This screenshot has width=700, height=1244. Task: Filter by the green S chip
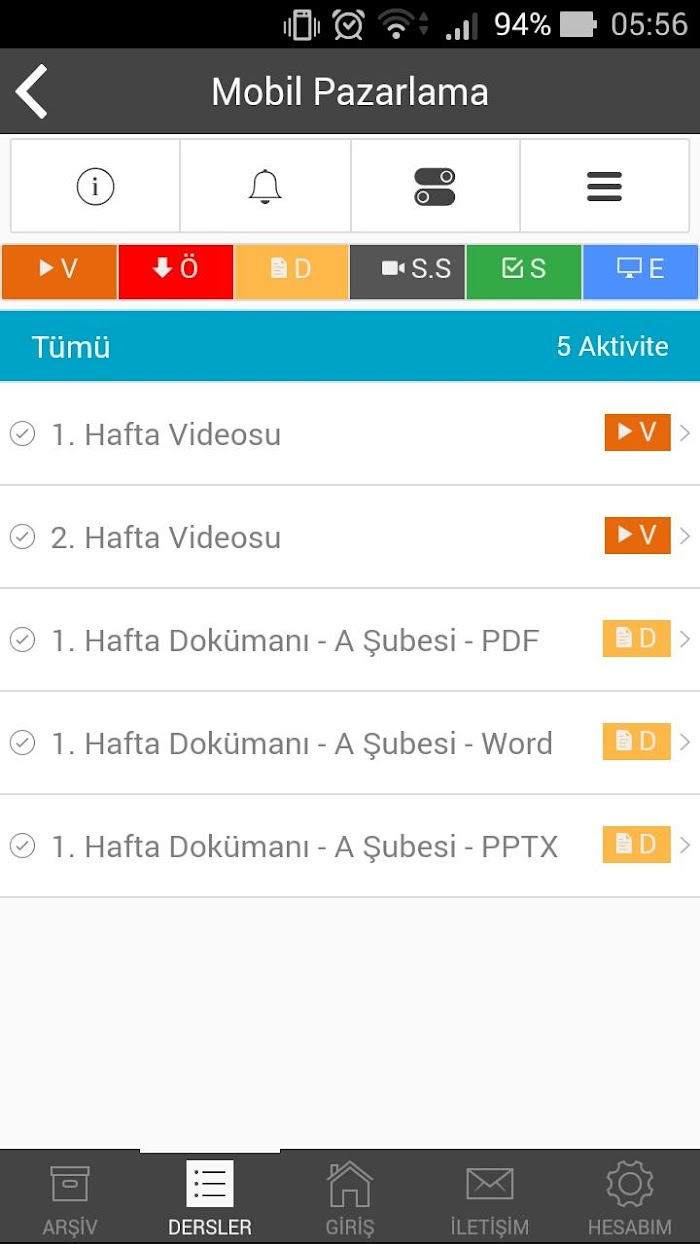pos(524,270)
